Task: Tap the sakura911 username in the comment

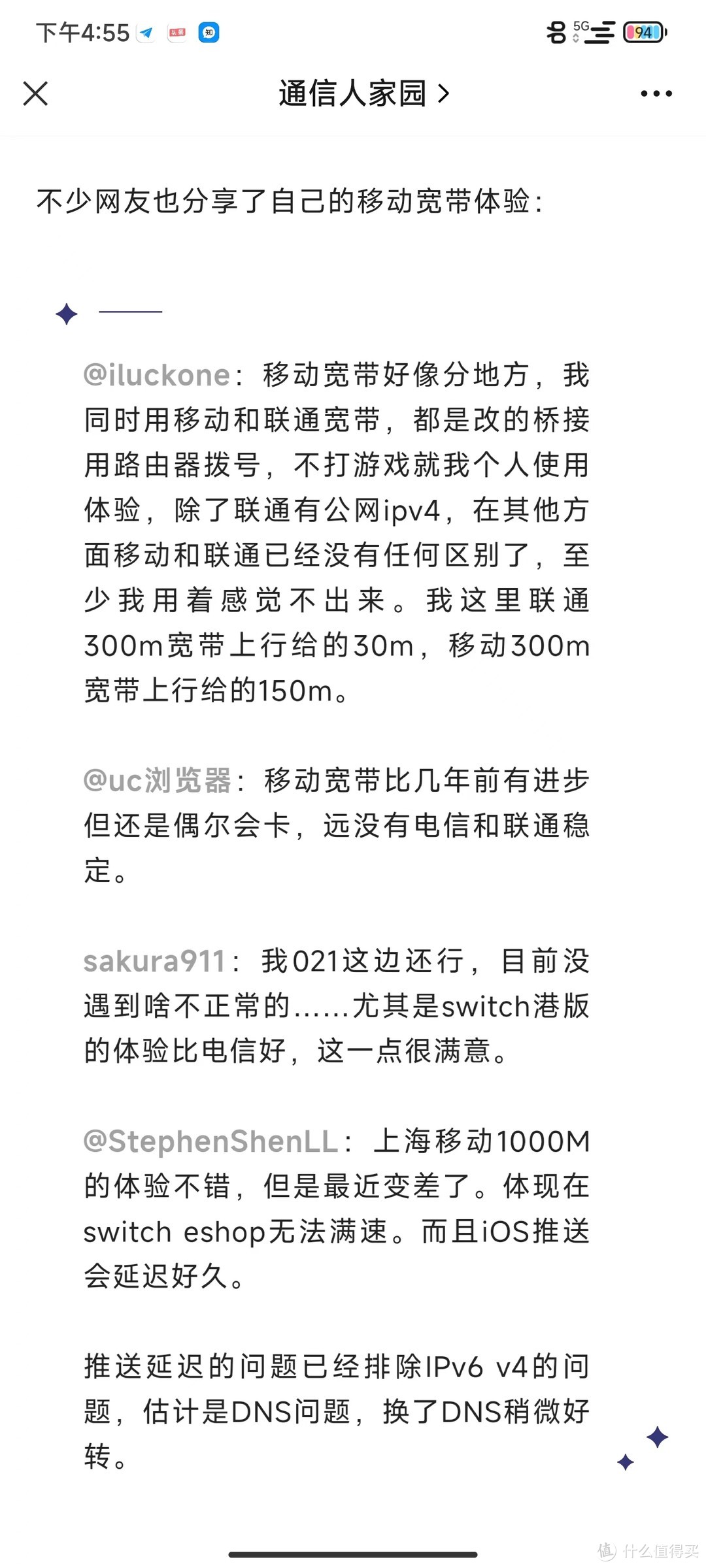Action: tap(154, 960)
